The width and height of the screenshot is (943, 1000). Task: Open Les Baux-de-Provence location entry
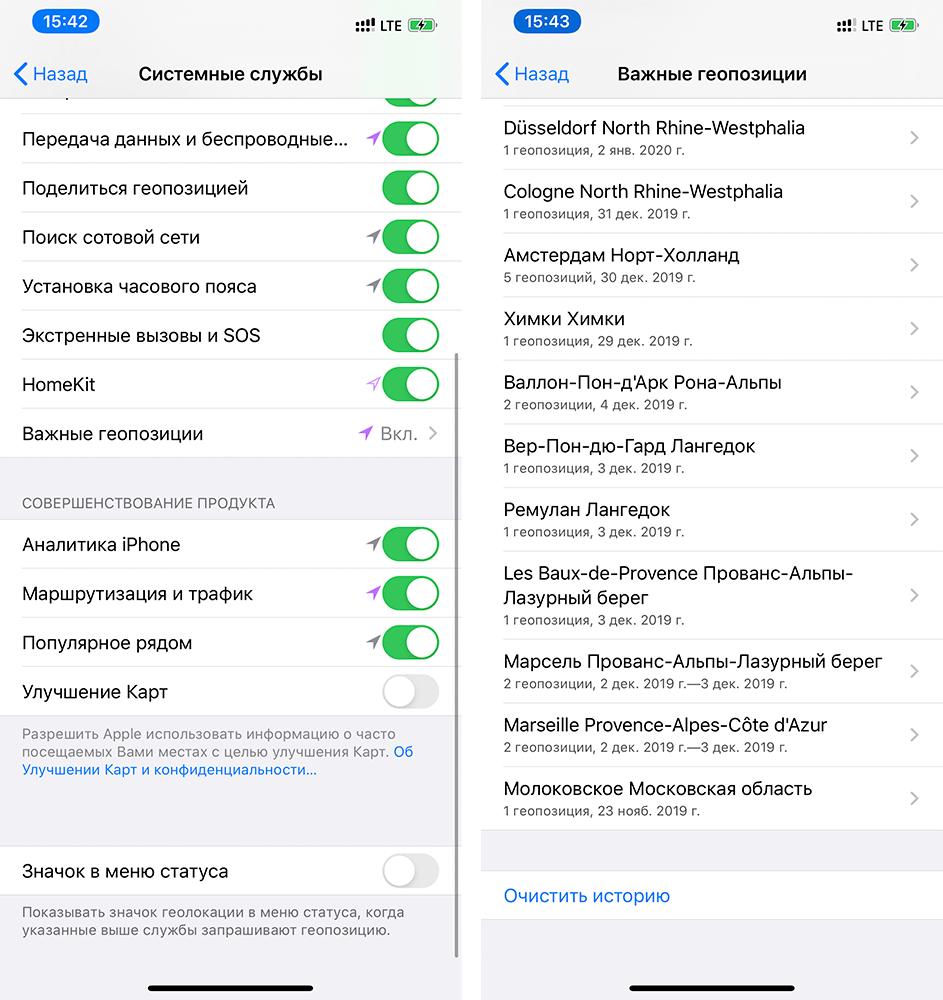pyautogui.click(x=710, y=595)
